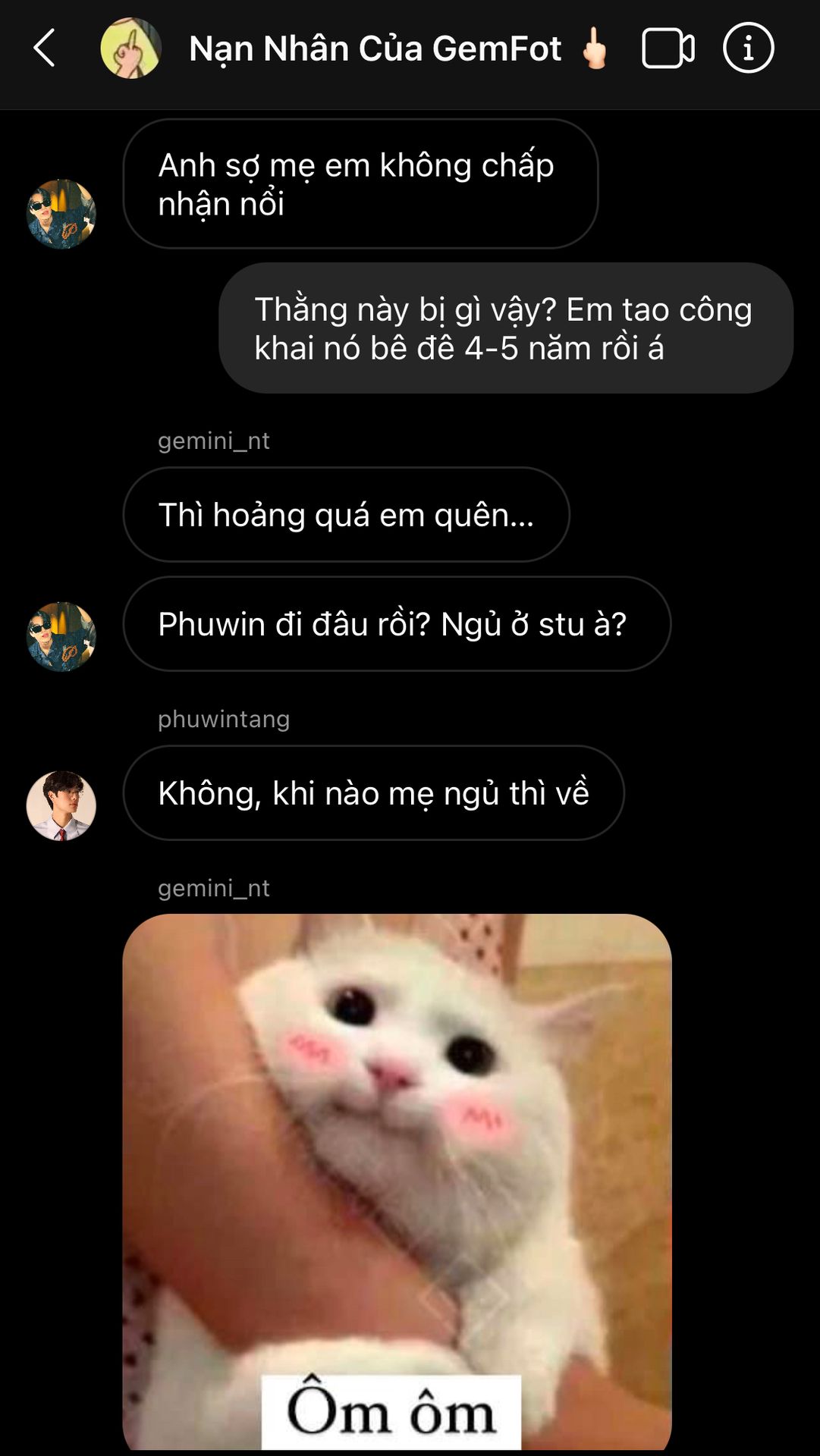Open the chat details info button
Screen dimensions: 820x1456
pyautogui.click(x=748, y=49)
